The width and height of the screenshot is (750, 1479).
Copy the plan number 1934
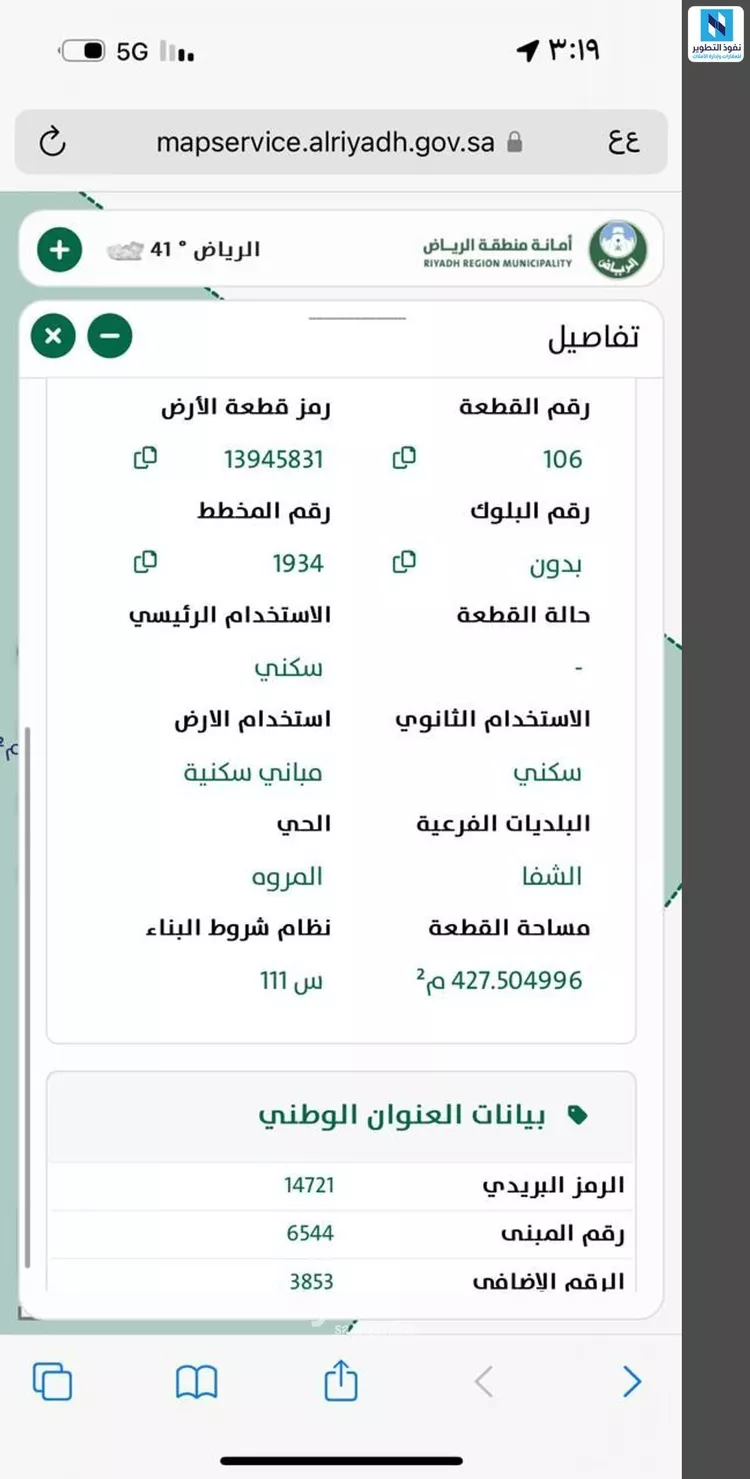pyautogui.click(x=145, y=562)
